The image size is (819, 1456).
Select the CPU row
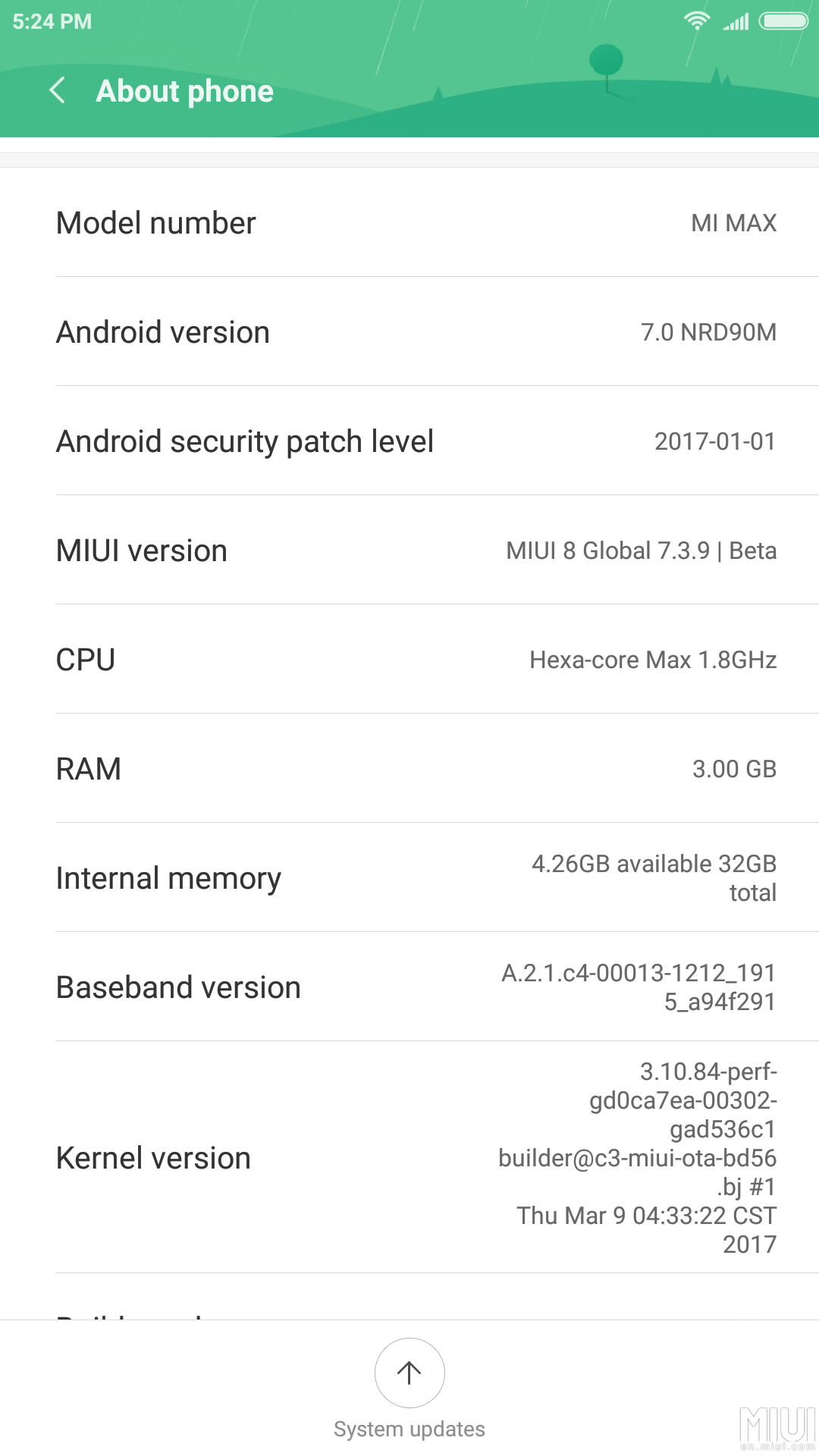[x=409, y=659]
